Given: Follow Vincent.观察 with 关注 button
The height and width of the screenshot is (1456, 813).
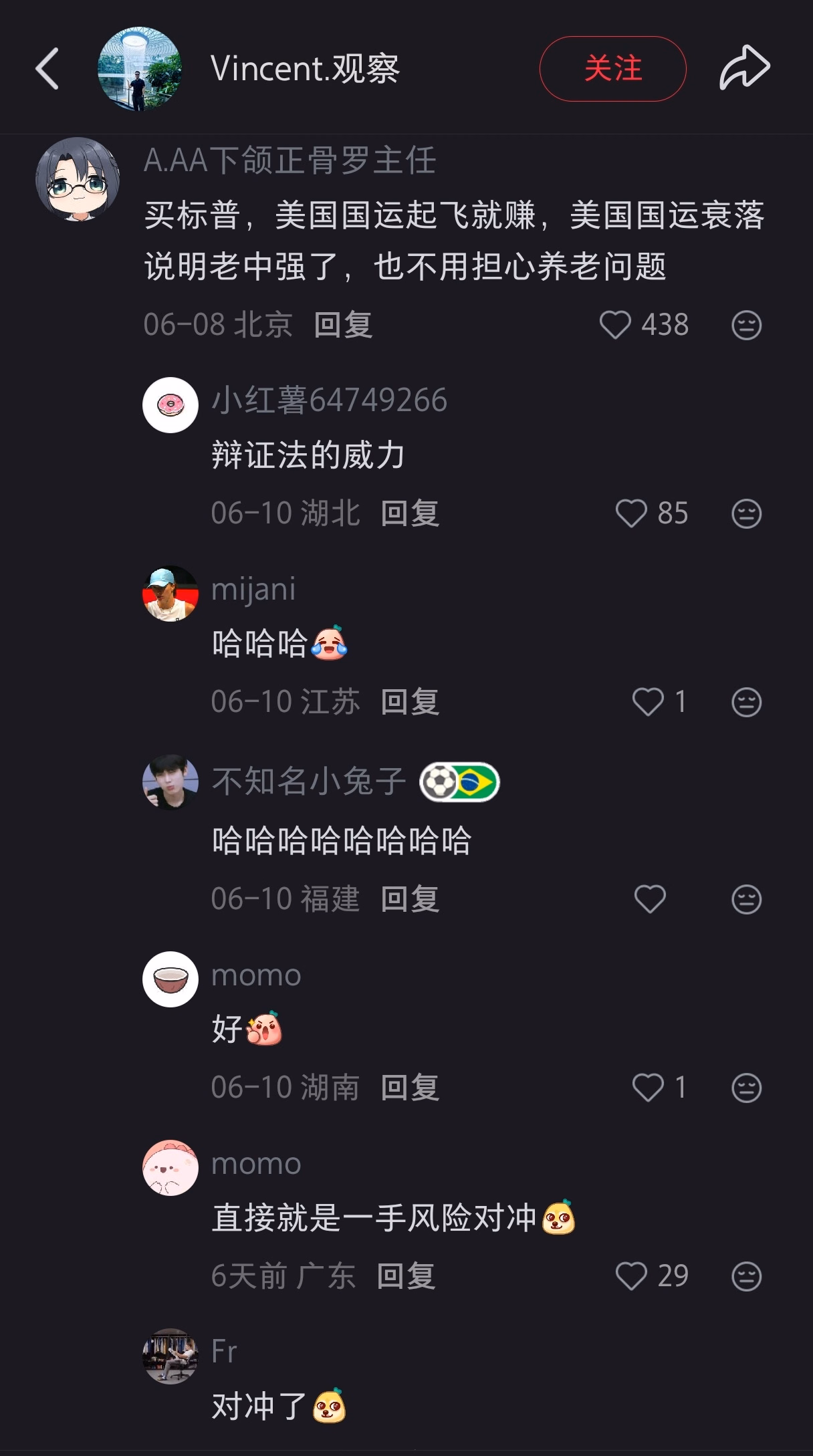Looking at the screenshot, I should click(613, 69).
